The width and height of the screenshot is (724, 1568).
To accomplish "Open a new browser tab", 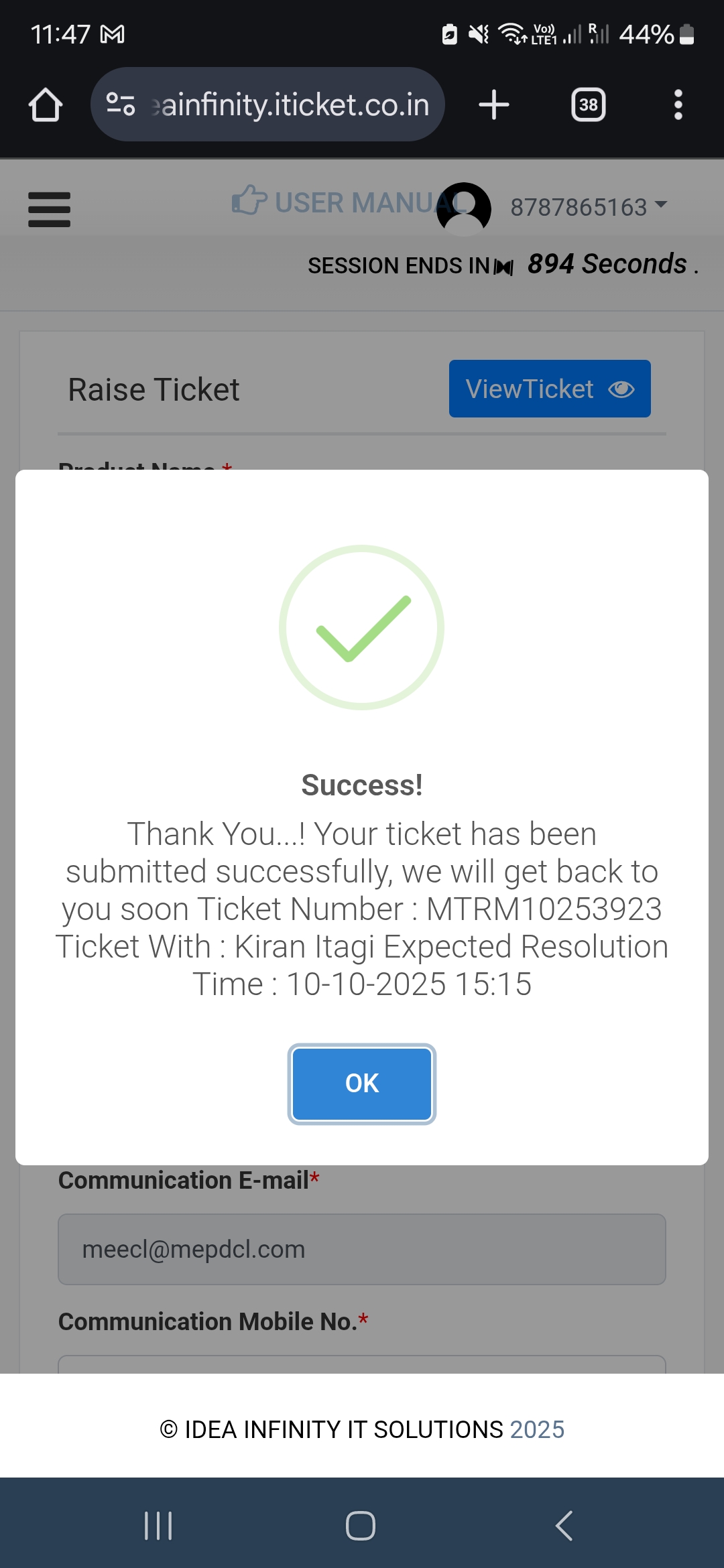I will 494,105.
